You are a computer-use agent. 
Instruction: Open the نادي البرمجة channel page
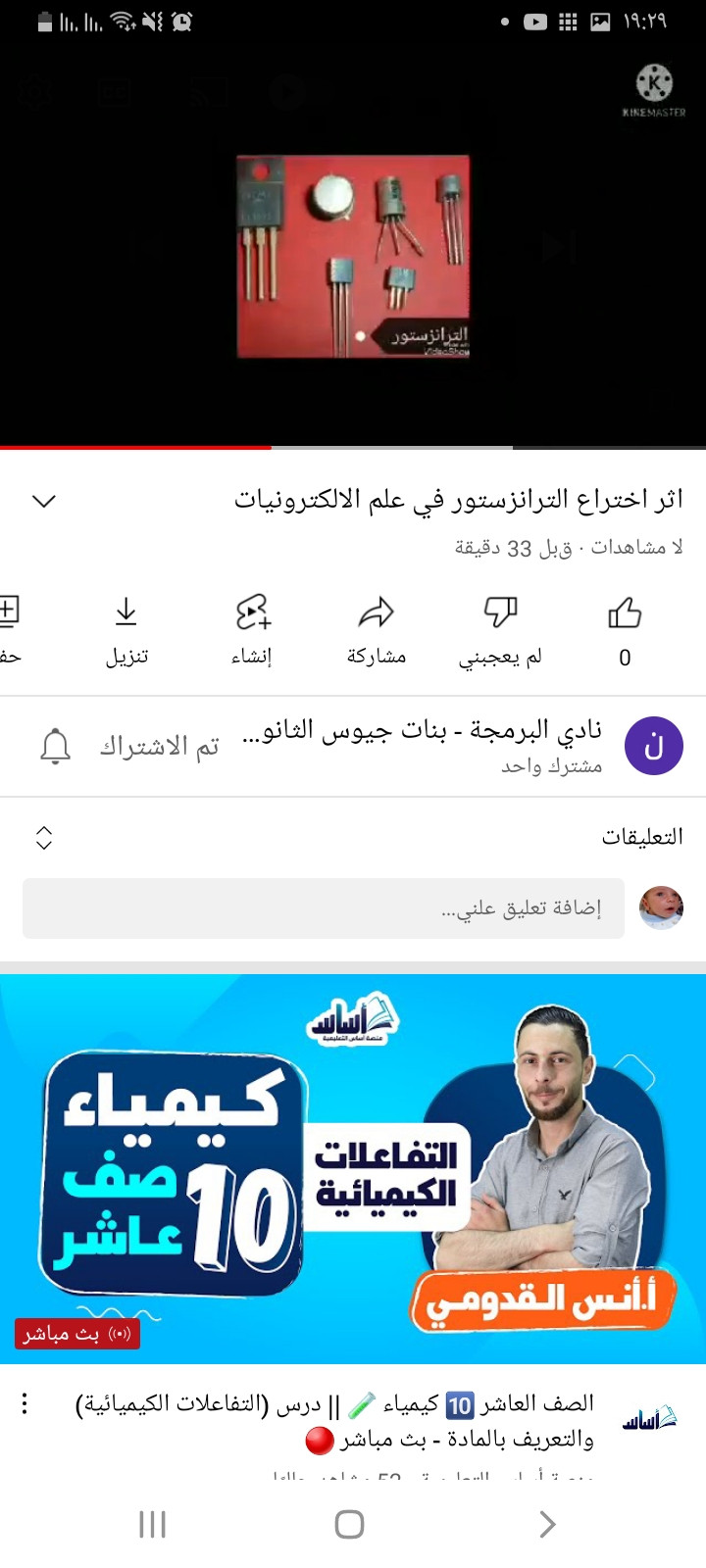click(422, 744)
